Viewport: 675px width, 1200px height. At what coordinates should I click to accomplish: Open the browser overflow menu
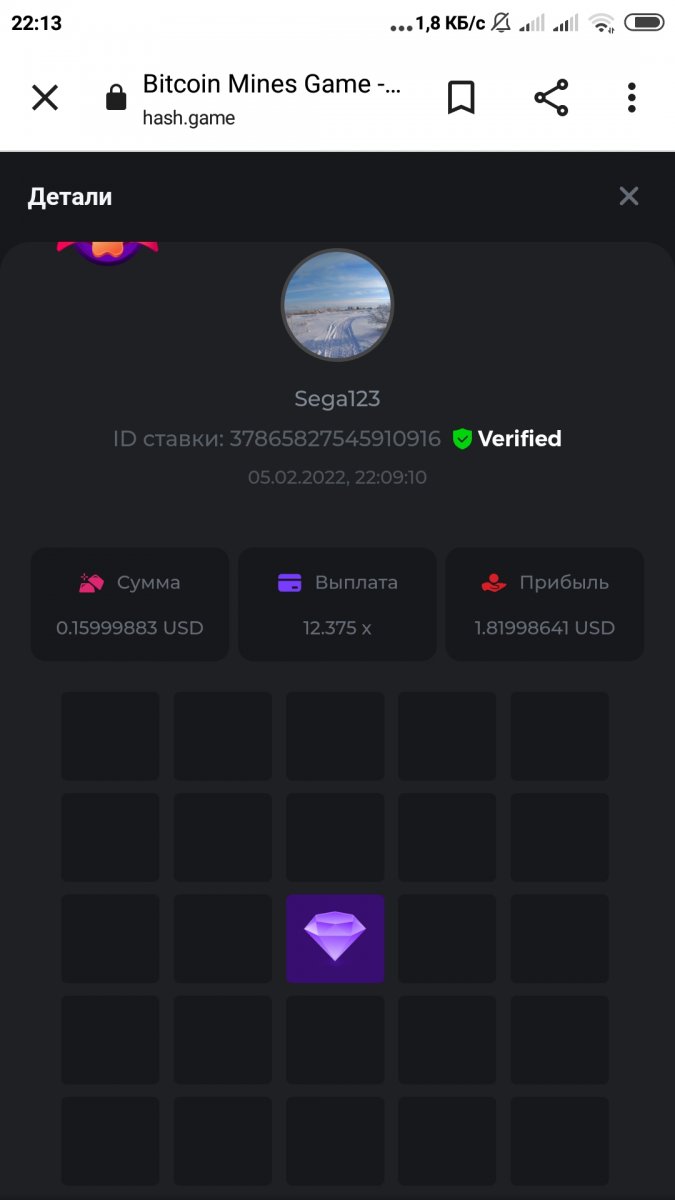(631, 97)
